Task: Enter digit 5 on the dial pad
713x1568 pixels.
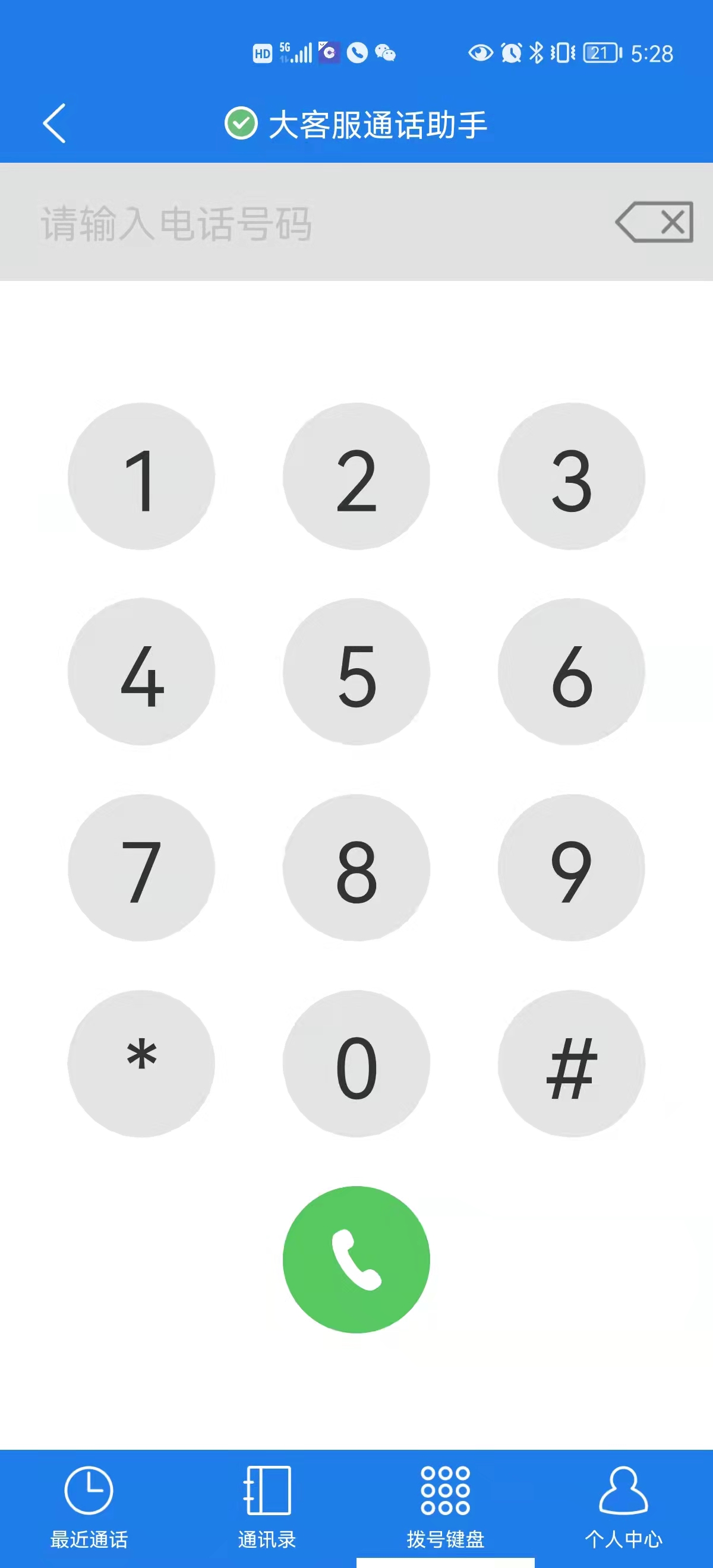Action: 356,672
